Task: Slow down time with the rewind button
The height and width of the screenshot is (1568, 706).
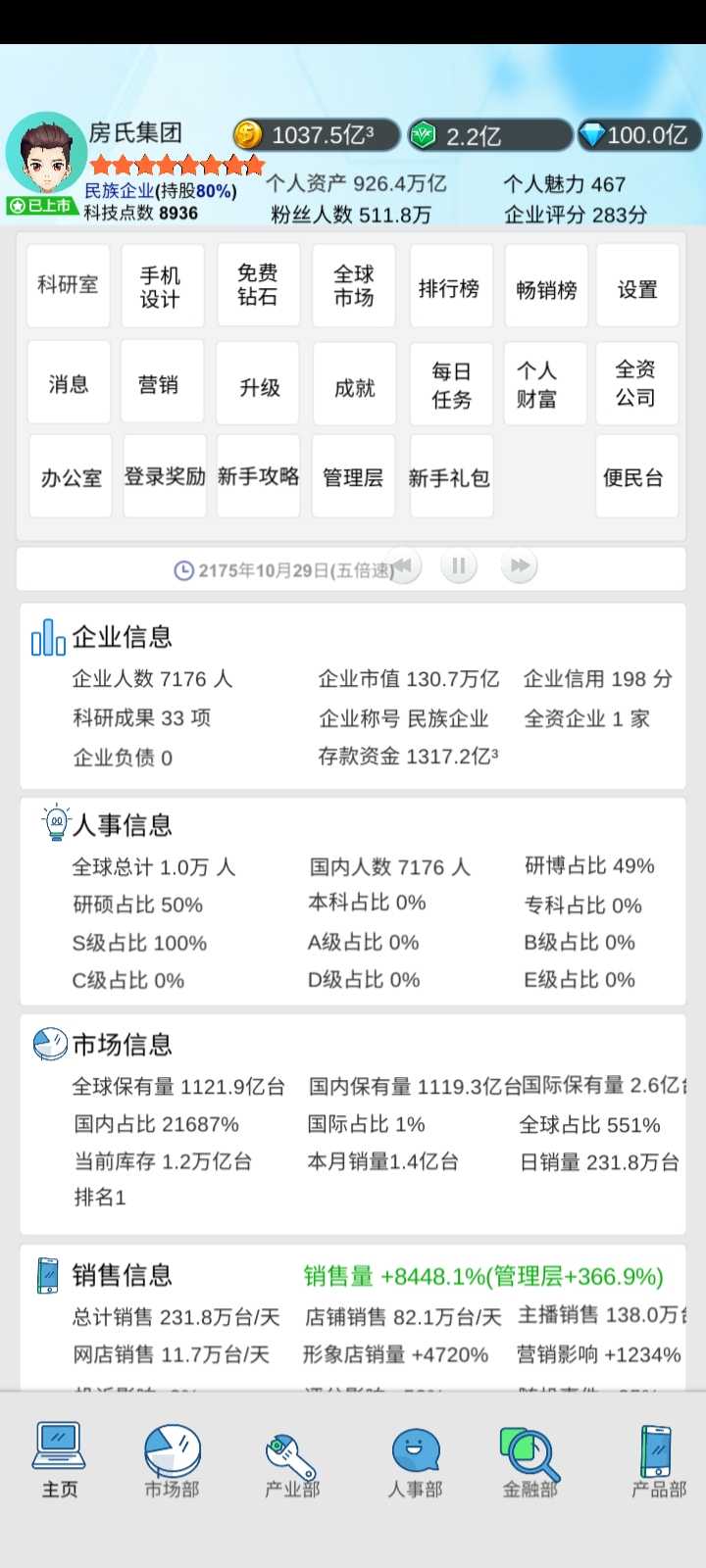Action: [403, 565]
